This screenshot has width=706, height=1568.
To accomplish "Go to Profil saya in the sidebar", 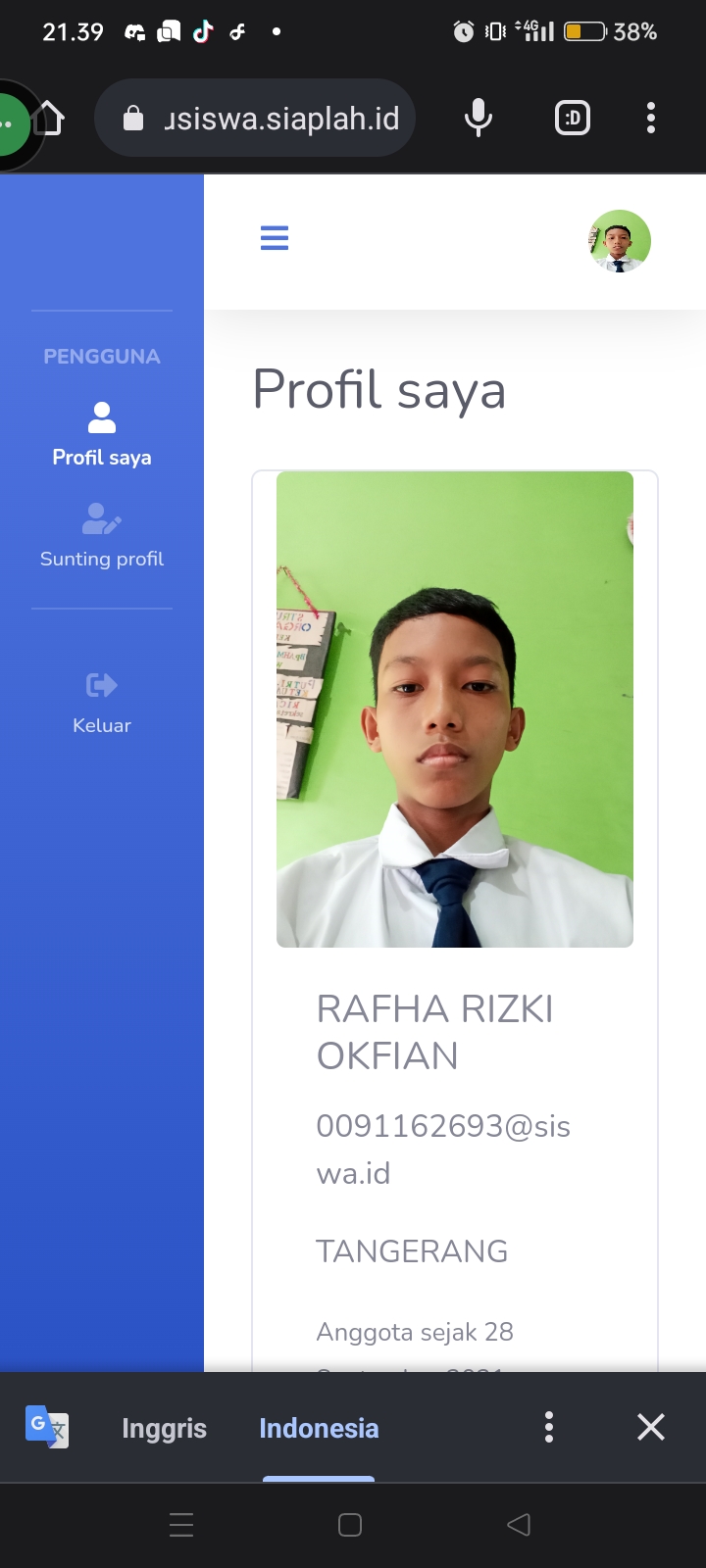I will pyautogui.click(x=102, y=434).
